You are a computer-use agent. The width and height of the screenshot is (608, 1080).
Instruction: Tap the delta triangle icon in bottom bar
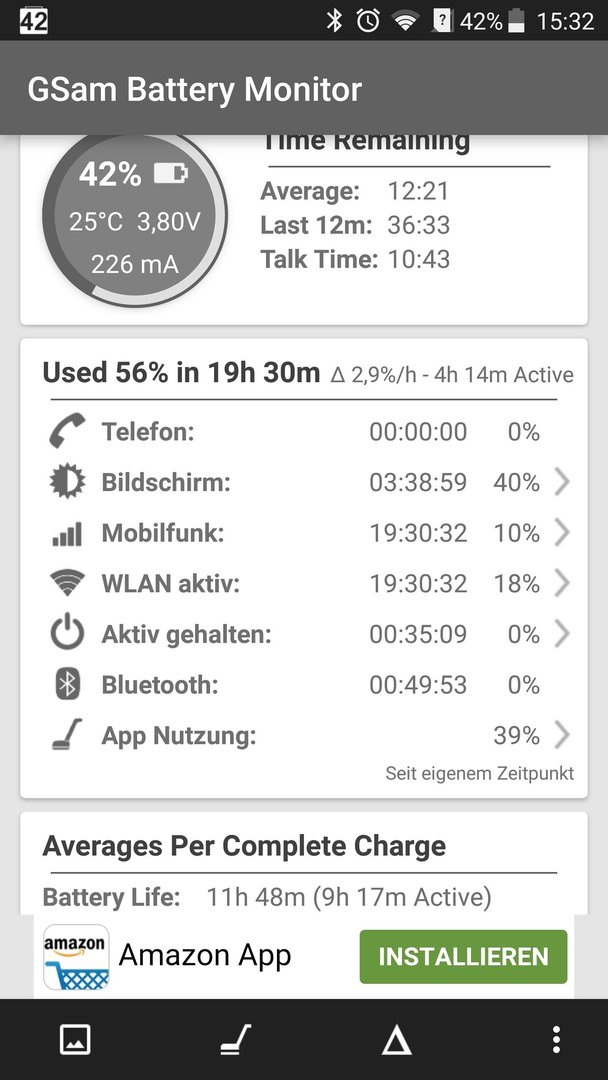[397, 1040]
